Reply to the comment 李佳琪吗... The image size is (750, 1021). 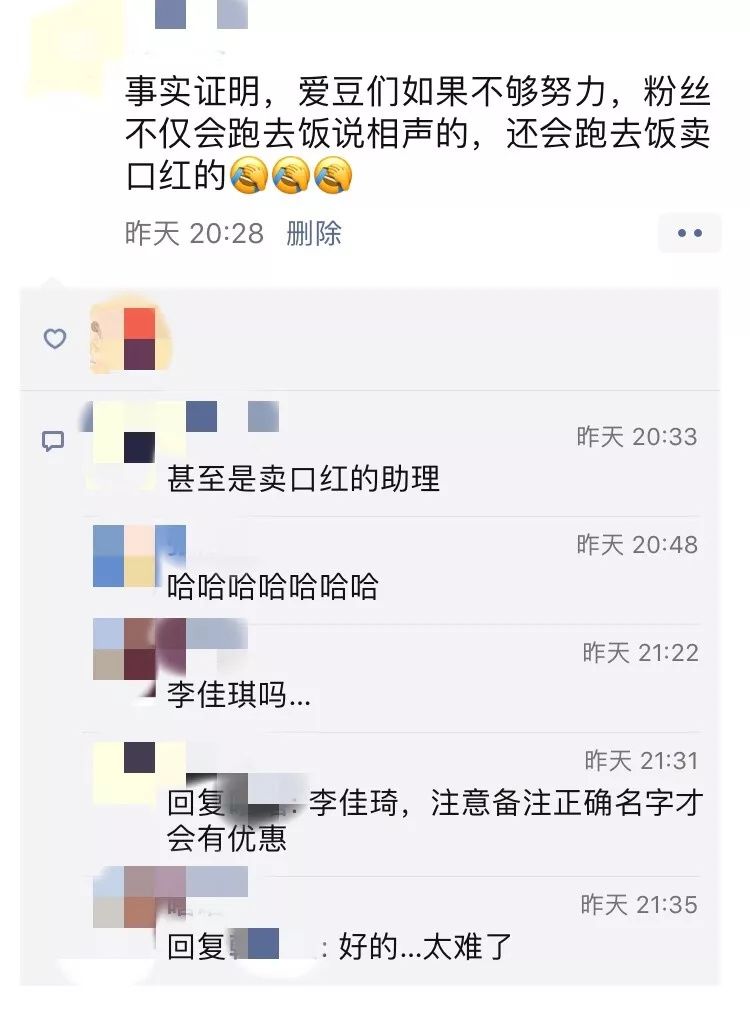[x=239, y=695]
